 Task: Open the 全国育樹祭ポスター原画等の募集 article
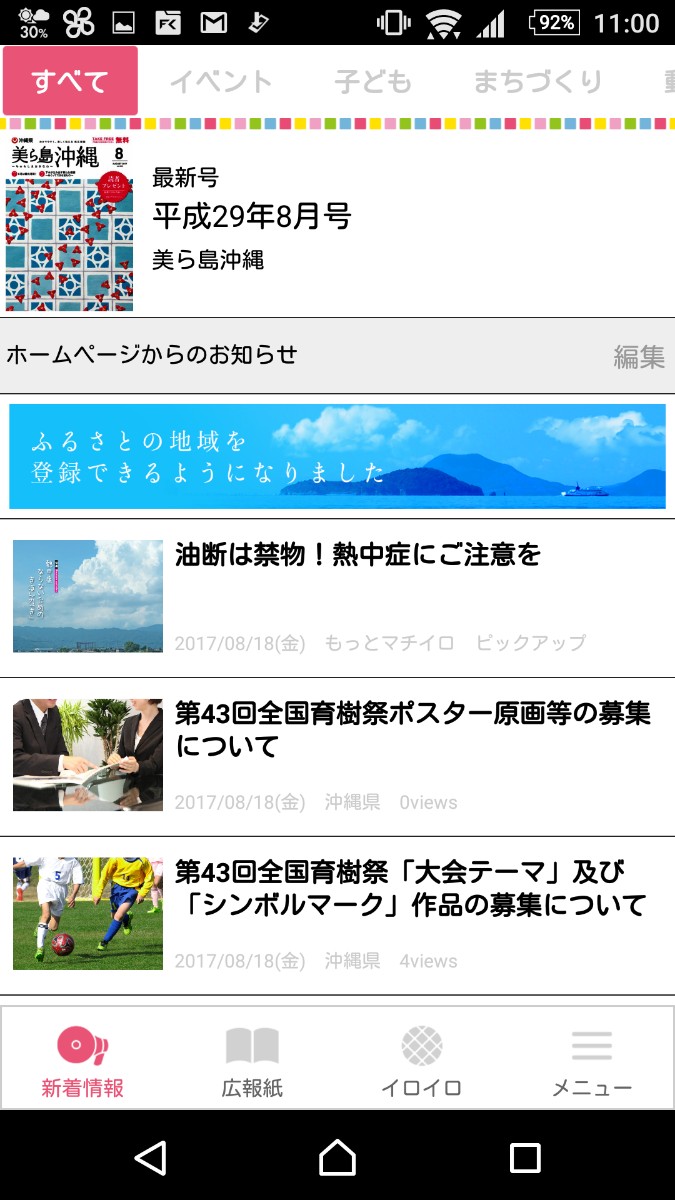[410, 729]
